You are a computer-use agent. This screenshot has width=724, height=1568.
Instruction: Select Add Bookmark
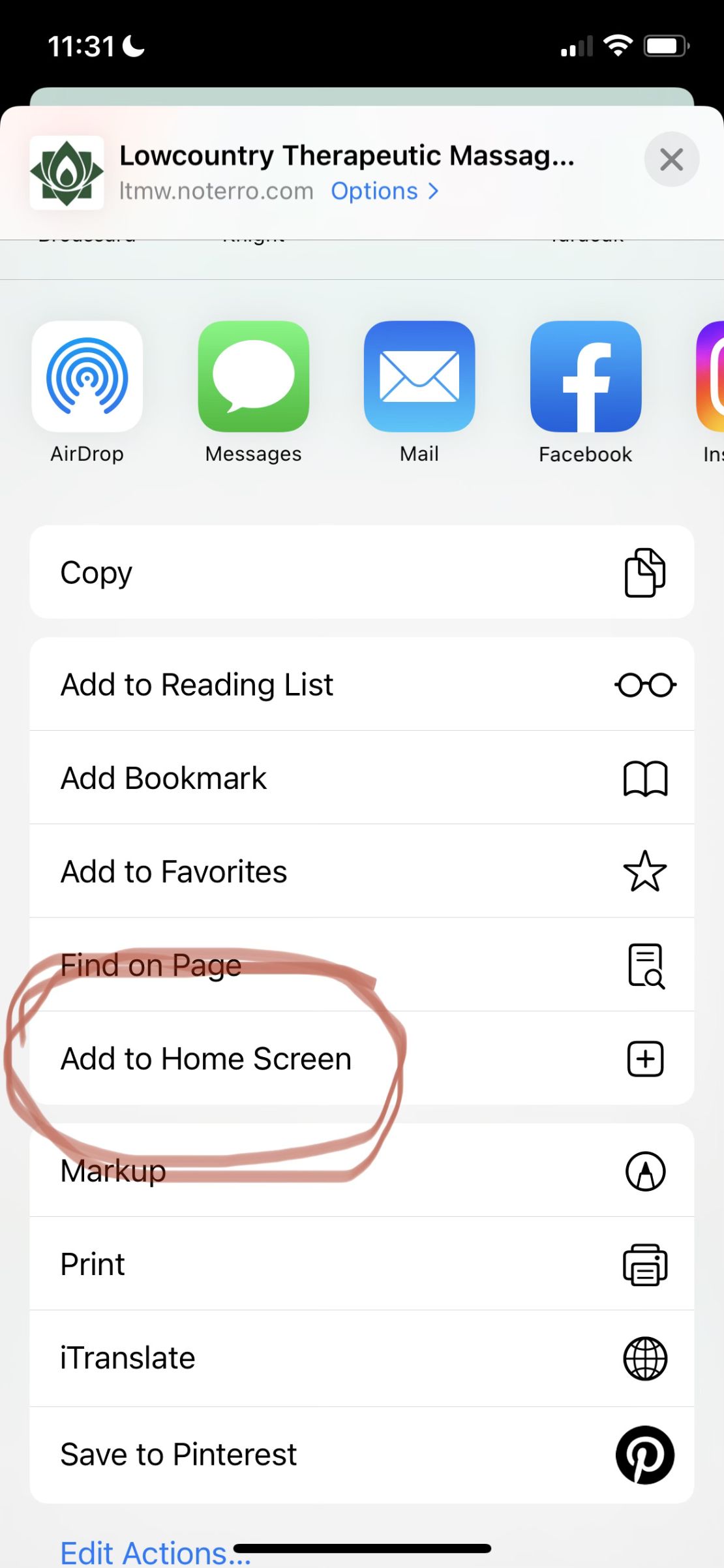tap(362, 778)
